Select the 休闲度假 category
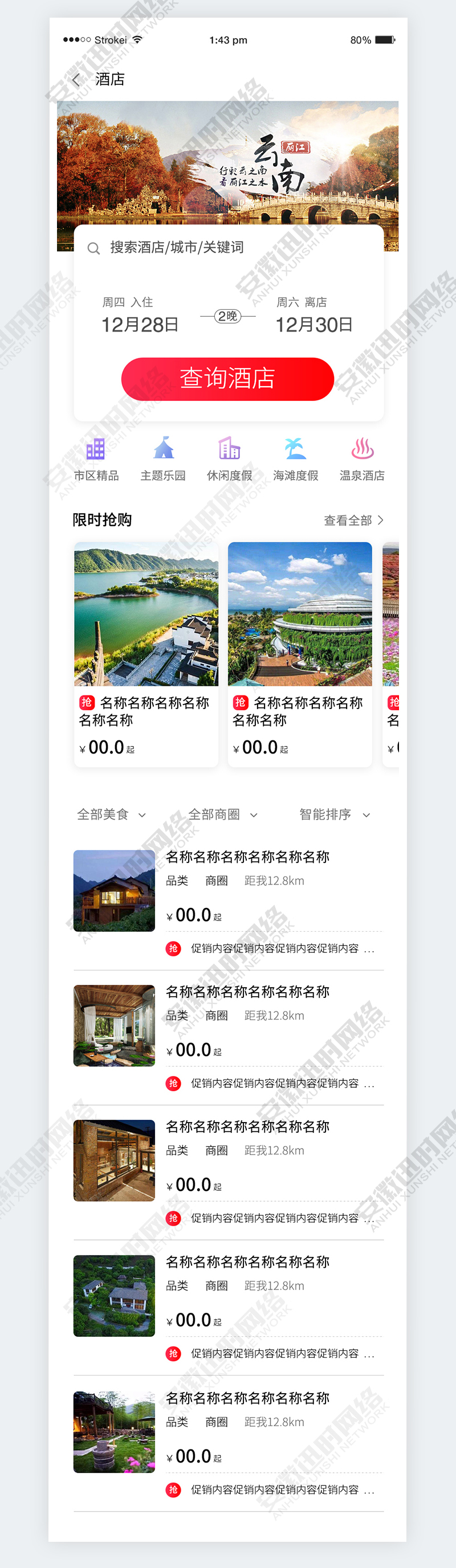The width and height of the screenshot is (456, 1568). pos(230,459)
